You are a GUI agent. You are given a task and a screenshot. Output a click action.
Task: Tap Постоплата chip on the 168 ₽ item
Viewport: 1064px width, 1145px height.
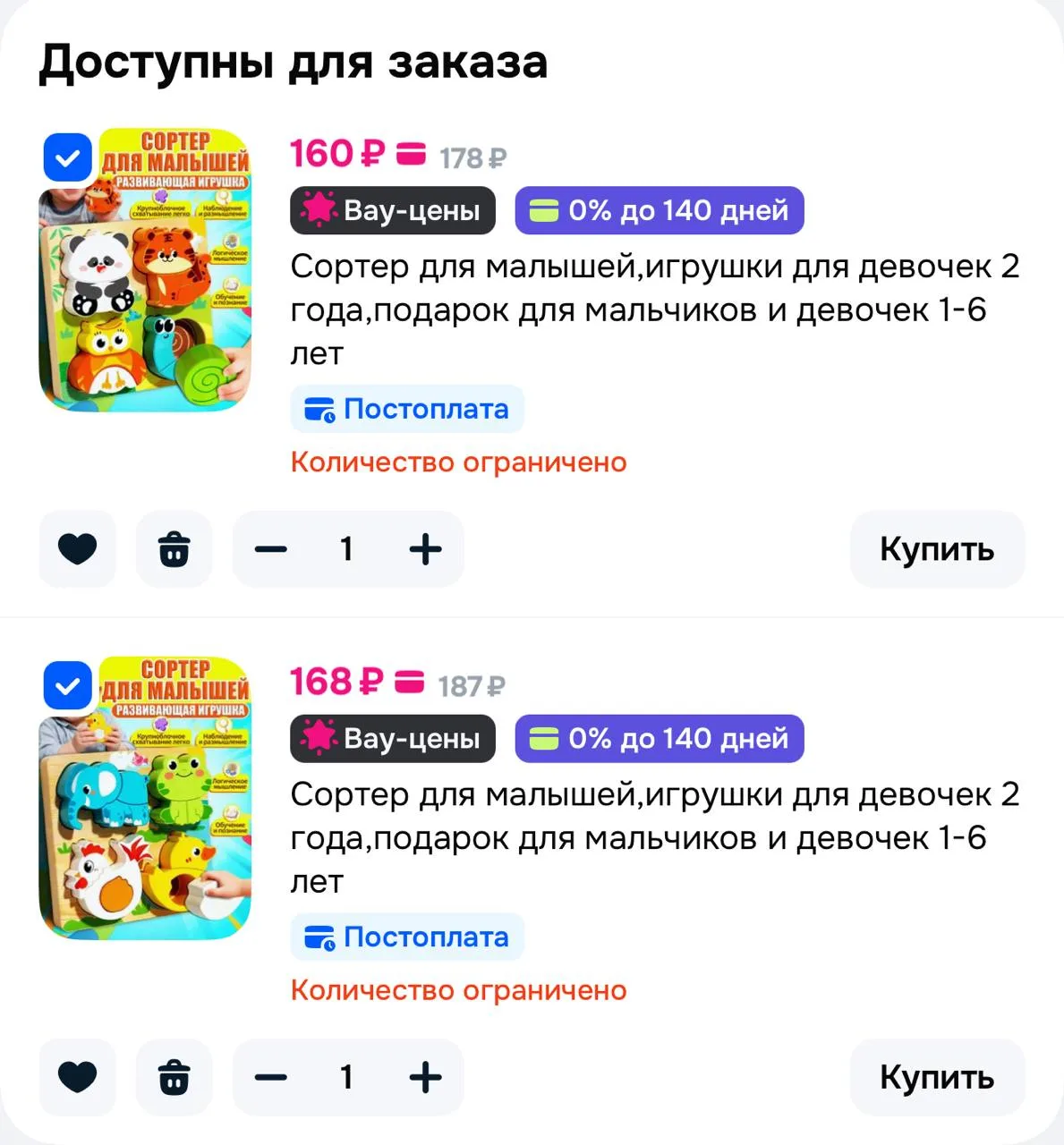coord(407,937)
